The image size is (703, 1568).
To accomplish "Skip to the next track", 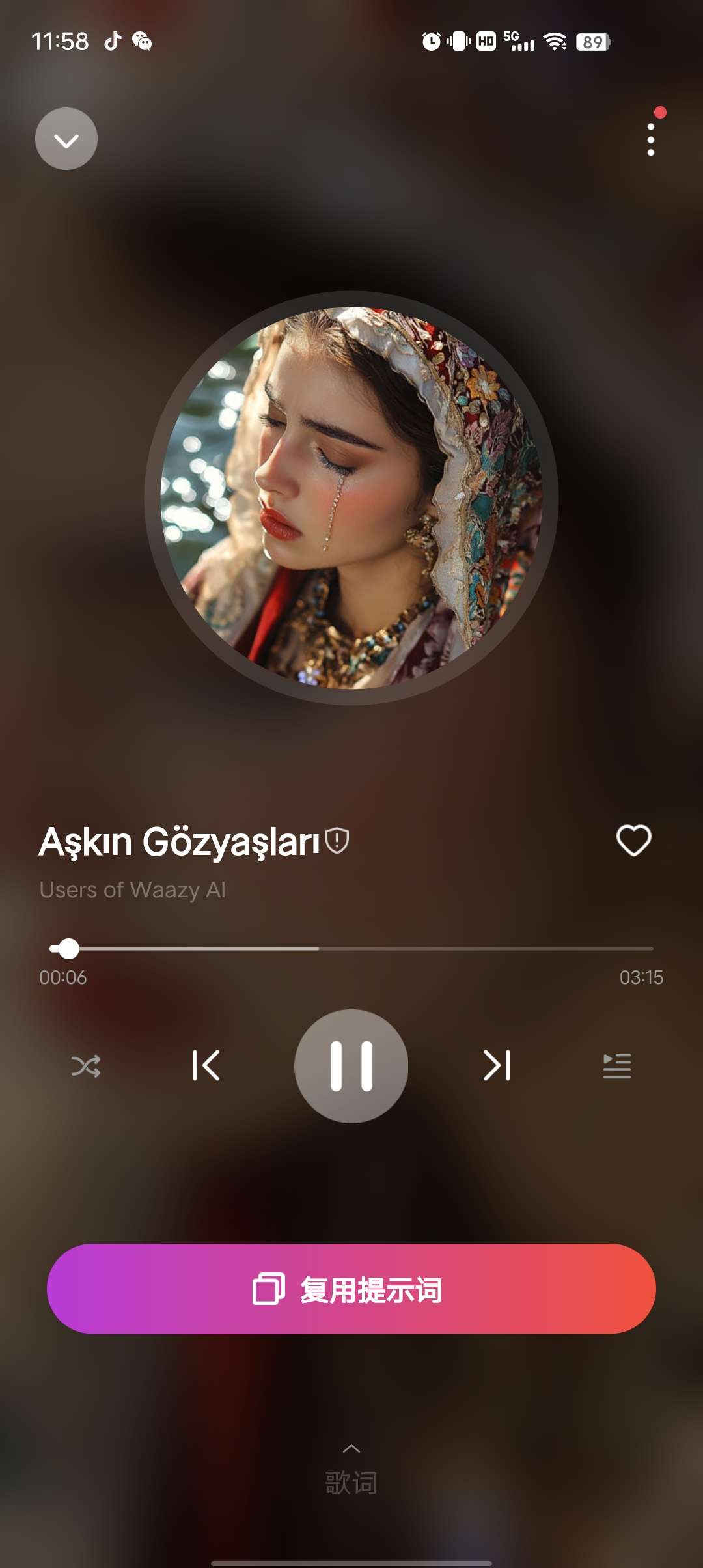I will [x=497, y=1066].
